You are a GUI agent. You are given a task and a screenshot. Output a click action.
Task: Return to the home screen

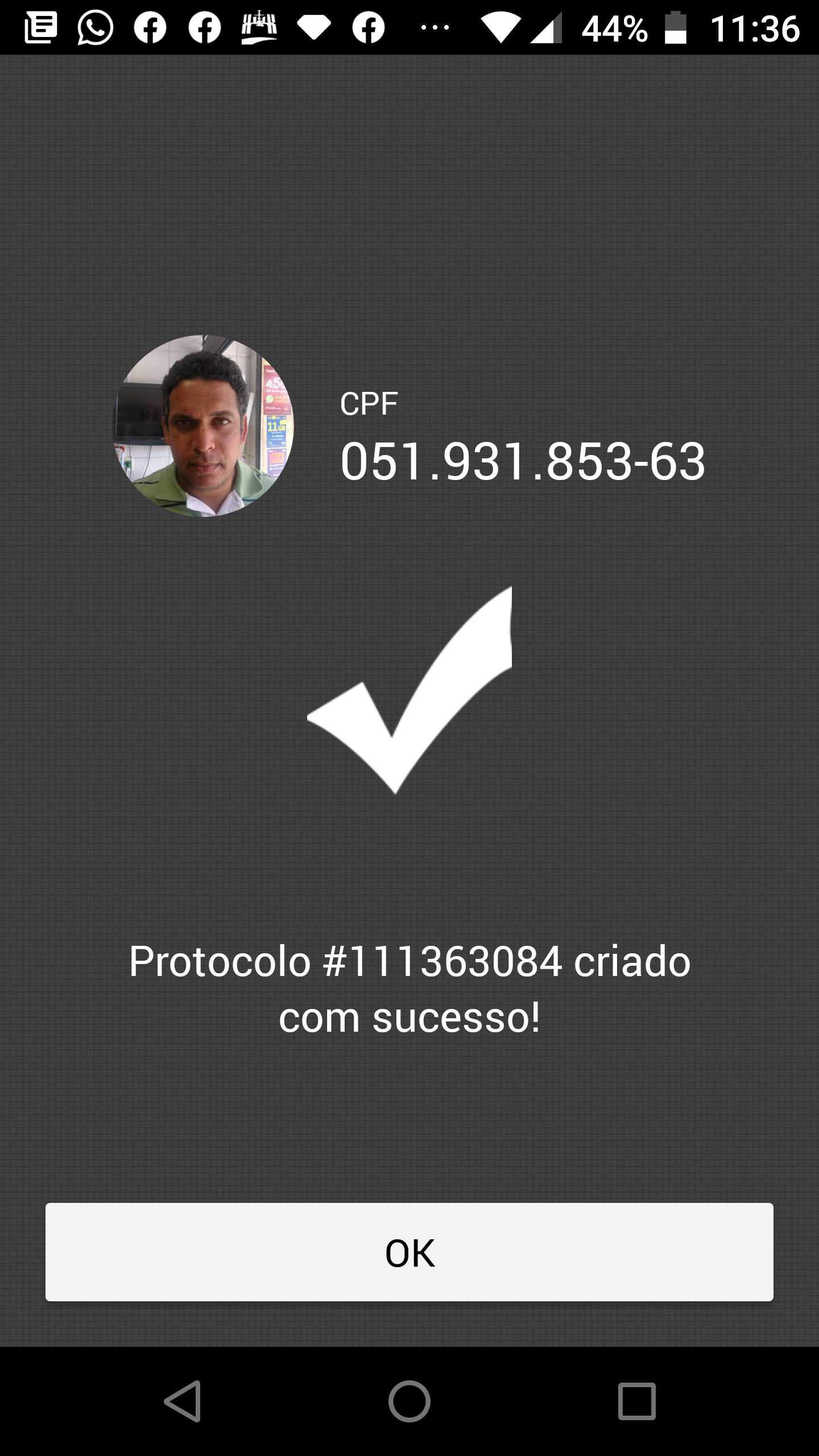click(409, 1401)
